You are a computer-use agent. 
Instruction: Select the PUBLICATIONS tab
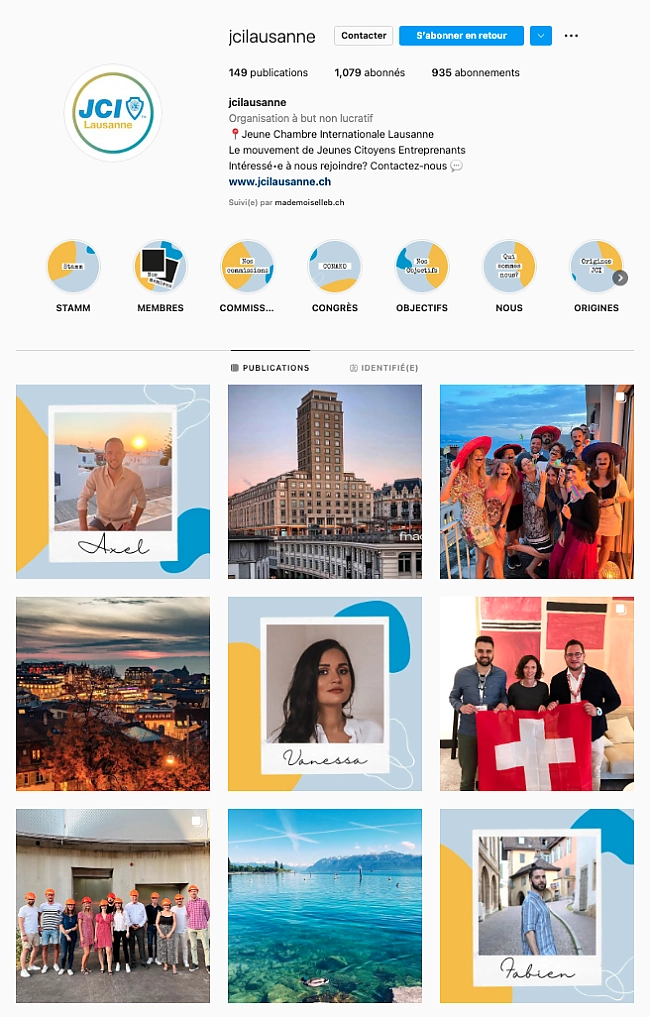click(x=270, y=368)
